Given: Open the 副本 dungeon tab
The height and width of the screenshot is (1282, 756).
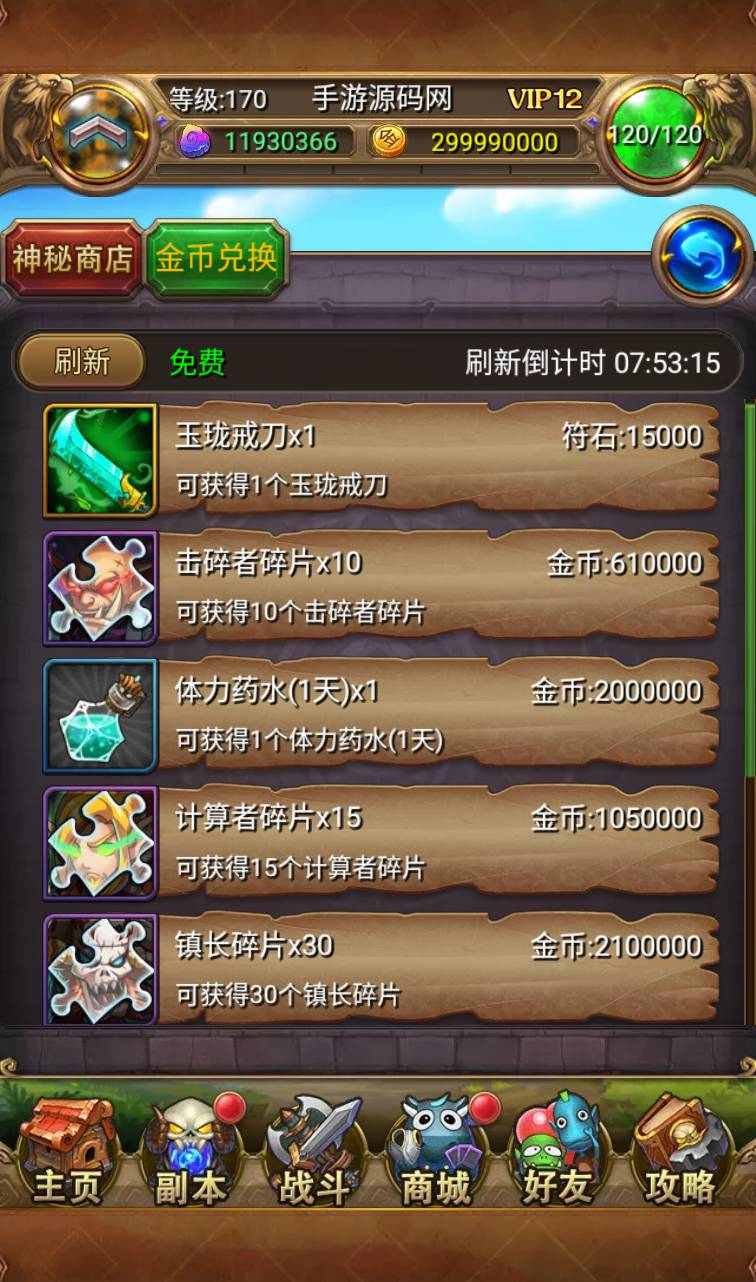Looking at the screenshot, I should 191,1150.
